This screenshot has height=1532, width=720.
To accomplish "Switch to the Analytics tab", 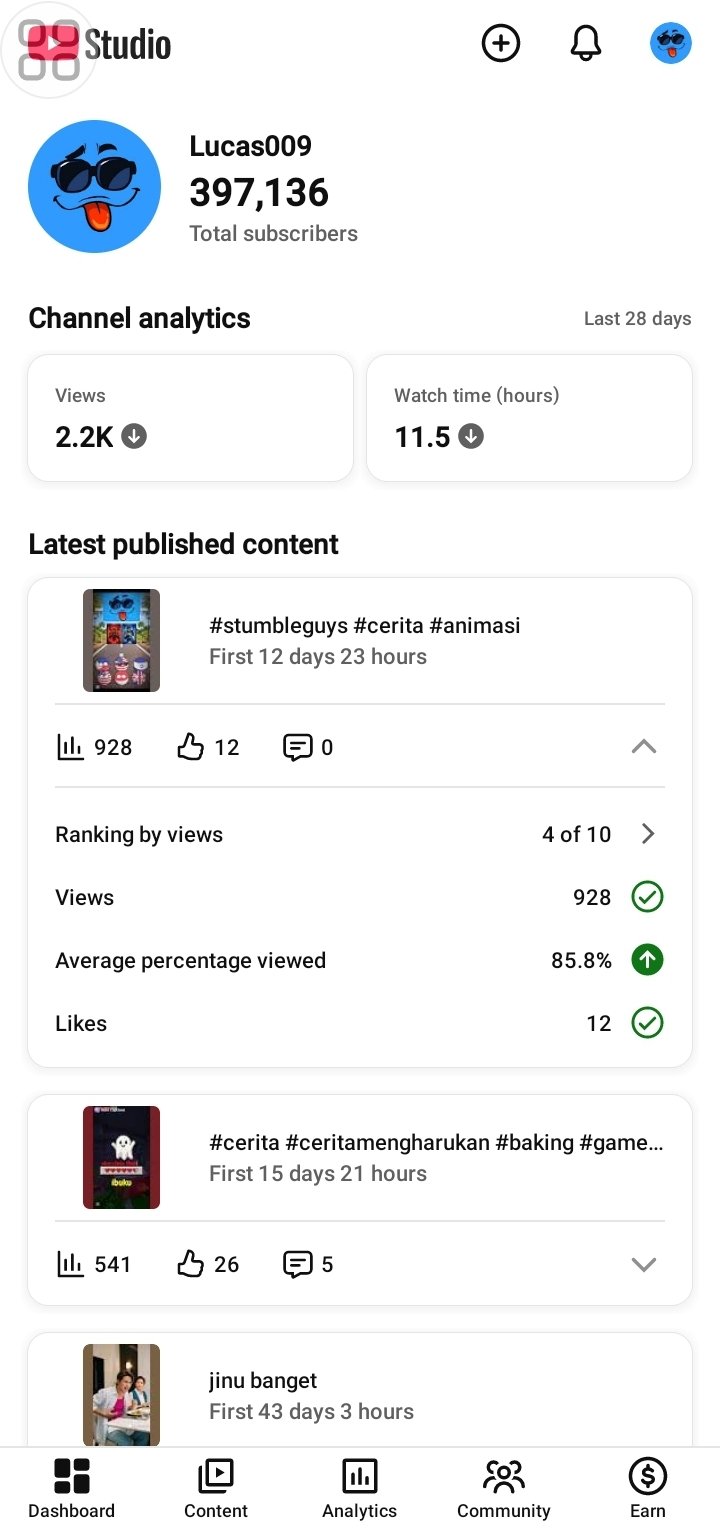I will 360,1488.
